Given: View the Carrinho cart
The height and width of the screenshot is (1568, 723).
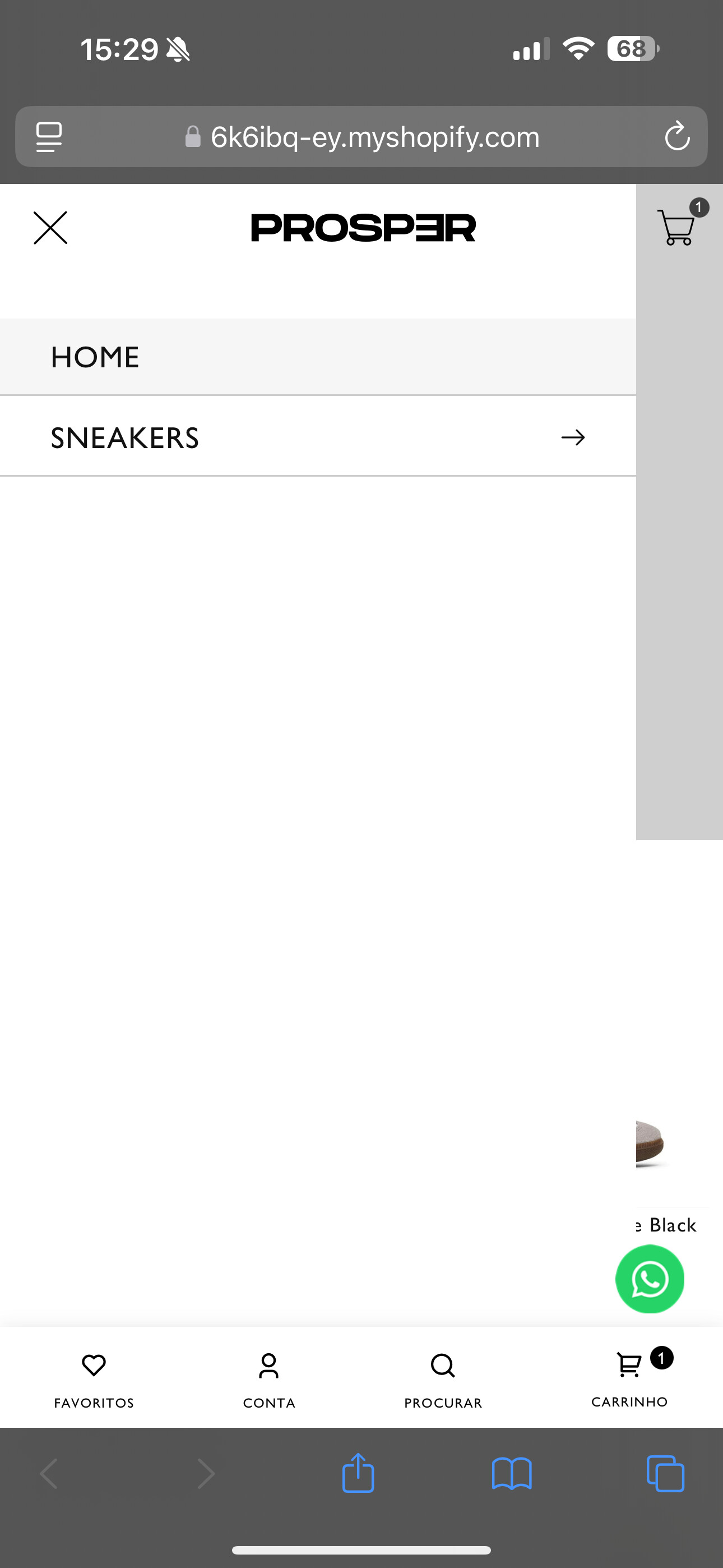Looking at the screenshot, I should click(630, 1377).
